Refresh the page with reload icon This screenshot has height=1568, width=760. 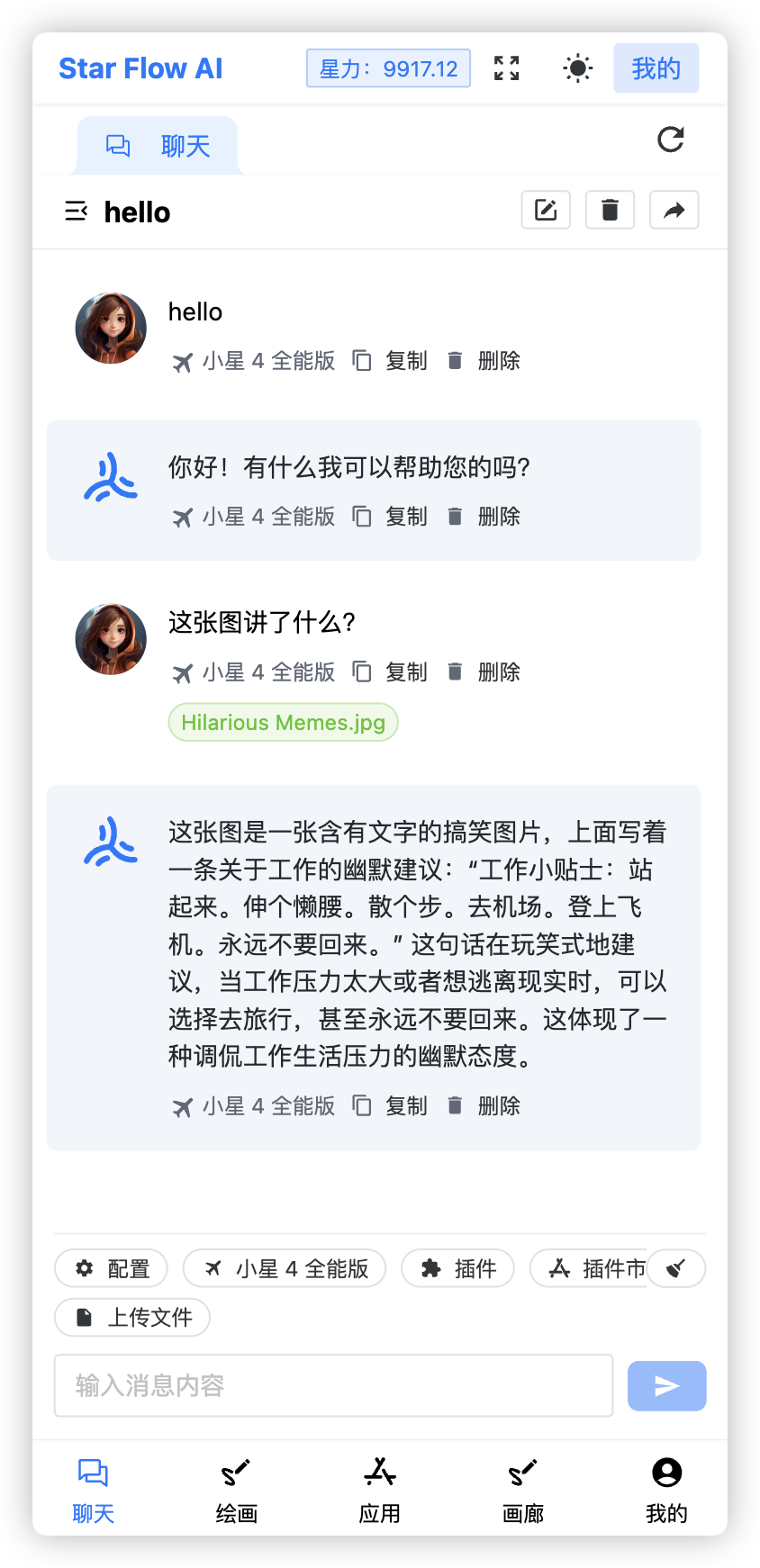point(671,140)
